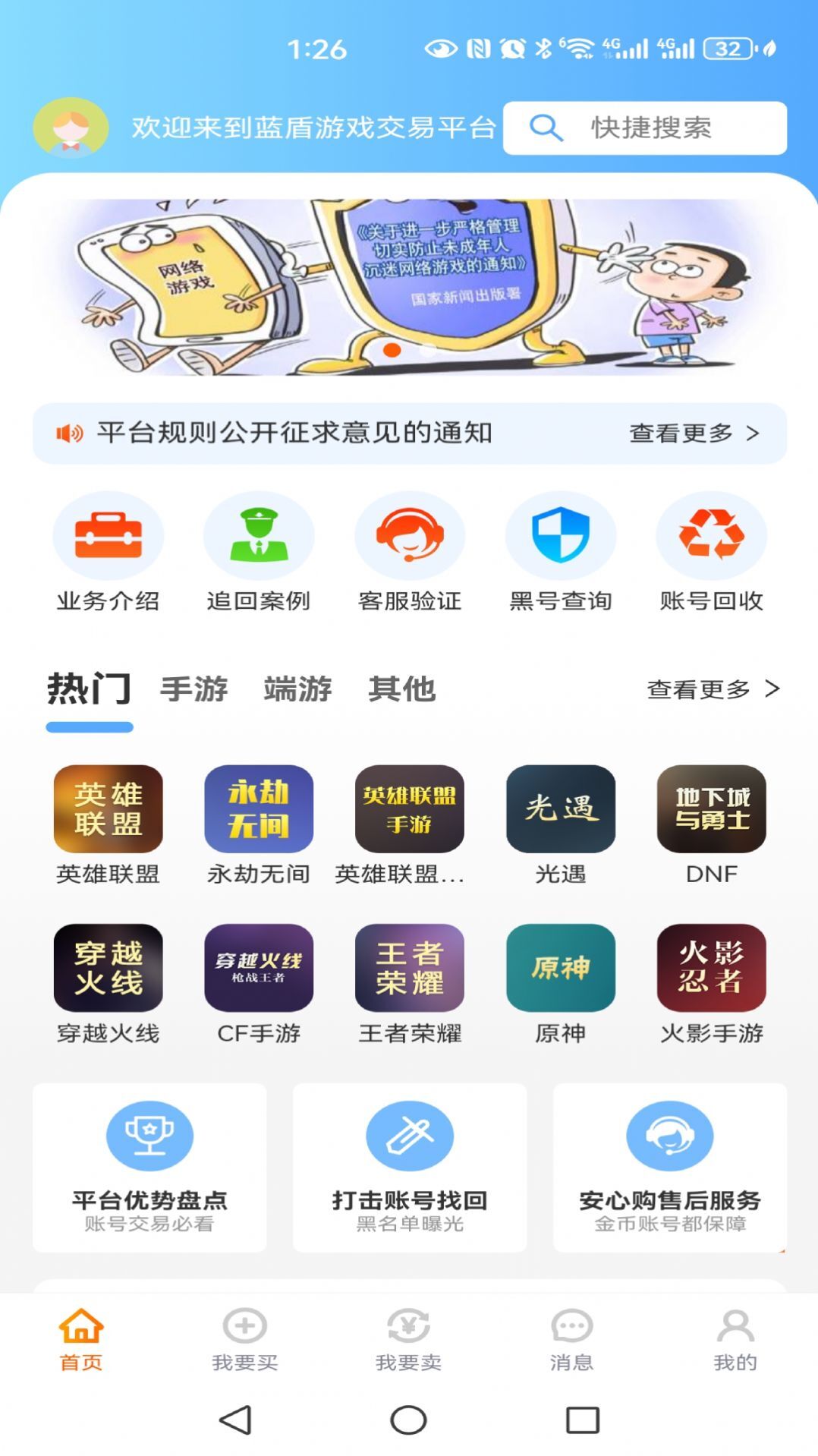The image size is (818, 1456).
Task: Open 客服验证 customer service verification icon
Action: pyautogui.click(x=409, y=535)
